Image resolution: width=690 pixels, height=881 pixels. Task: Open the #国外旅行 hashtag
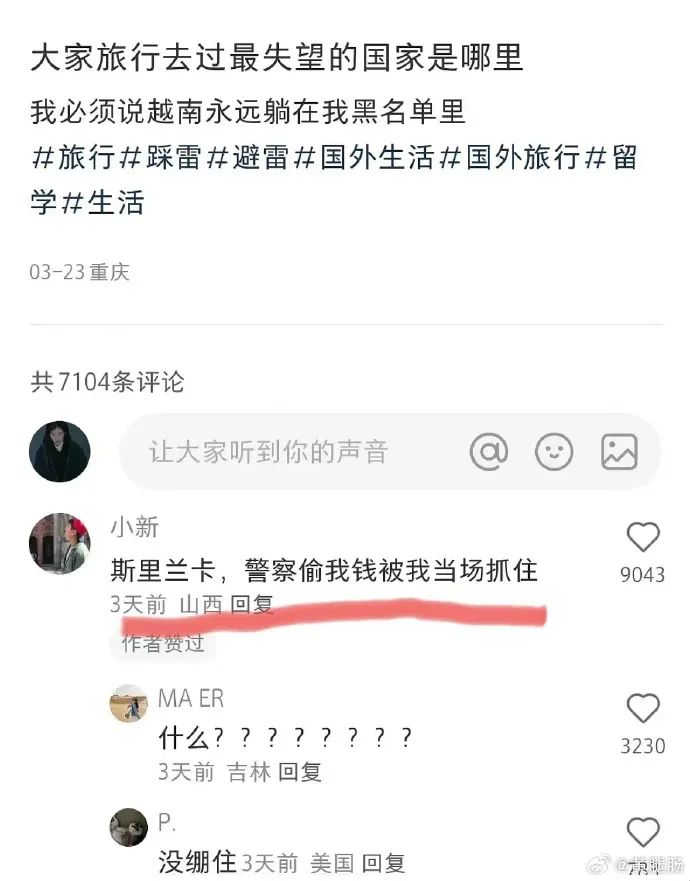tap(510, 158)
